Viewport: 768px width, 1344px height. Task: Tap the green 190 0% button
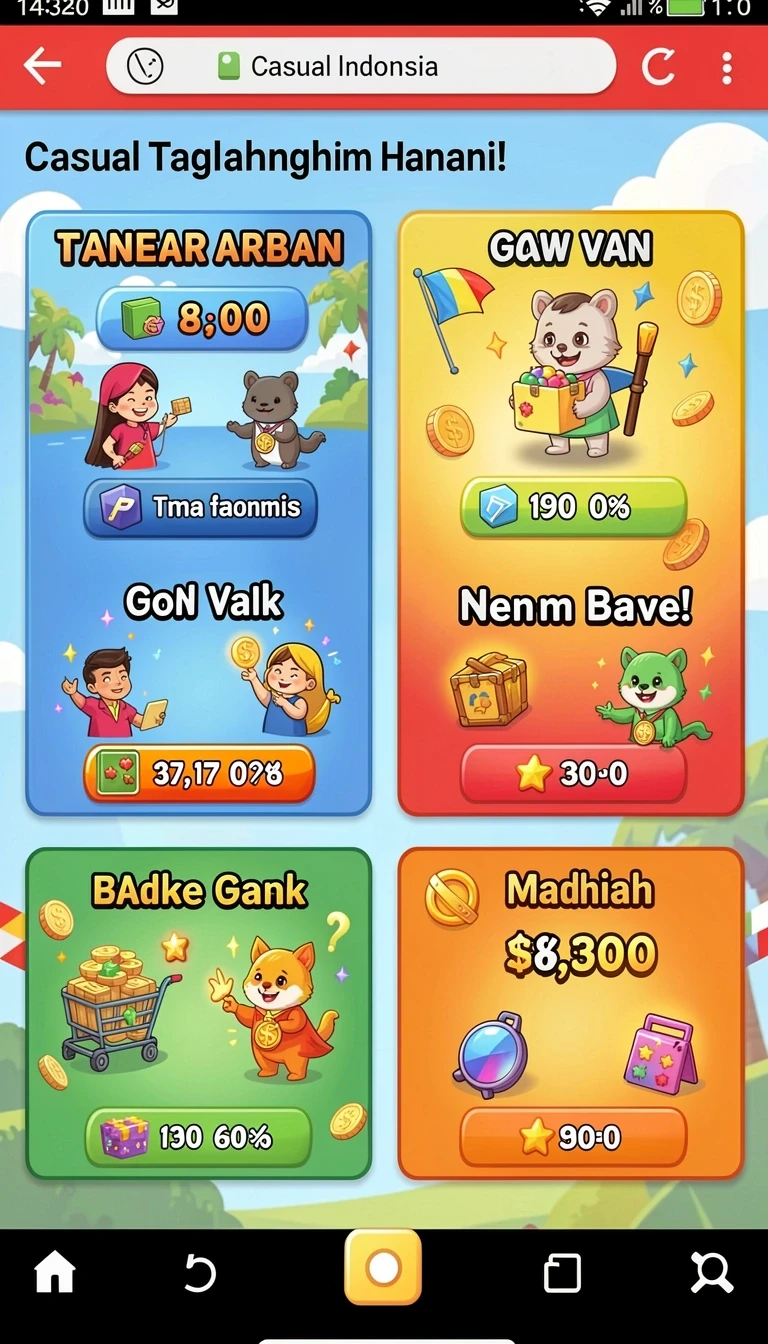click(x=573, y=506)
